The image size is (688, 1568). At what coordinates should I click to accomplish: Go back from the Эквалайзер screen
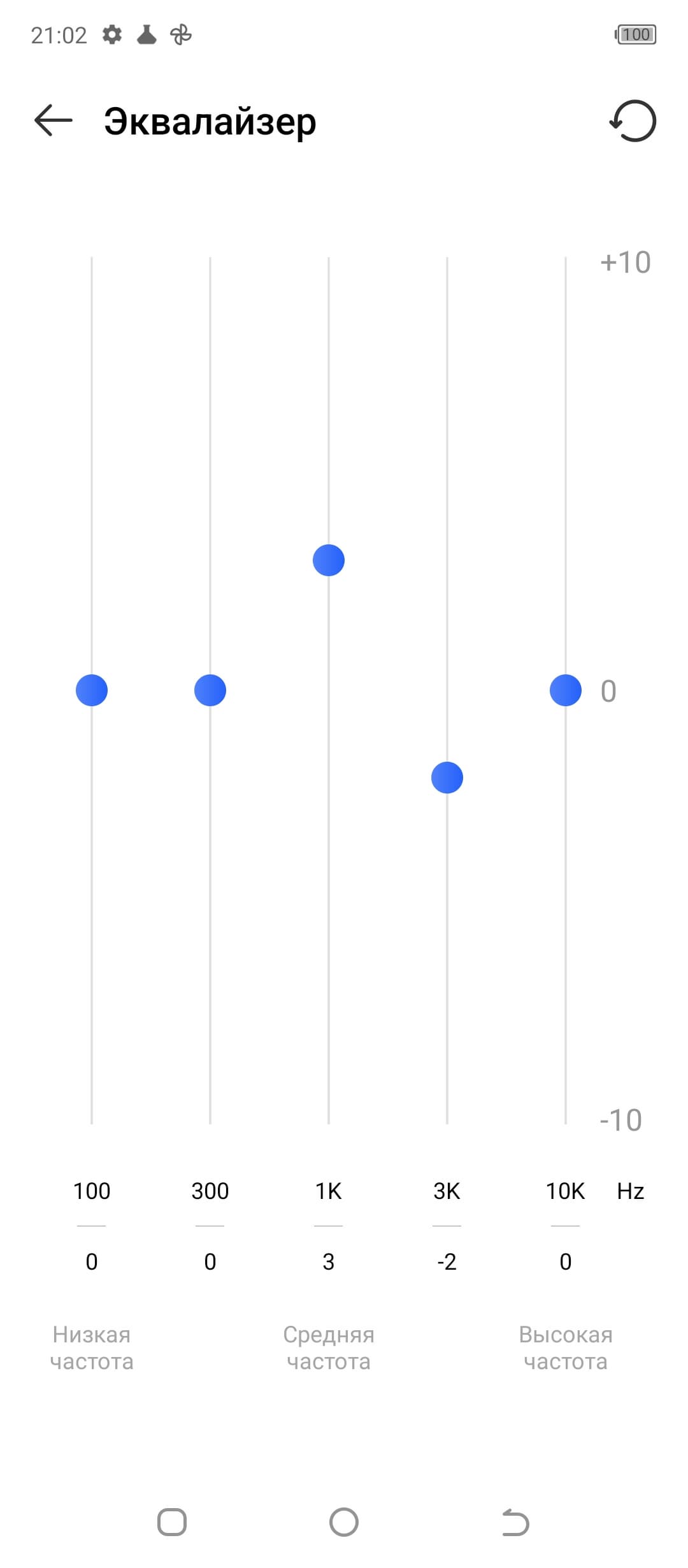(54, 121)
